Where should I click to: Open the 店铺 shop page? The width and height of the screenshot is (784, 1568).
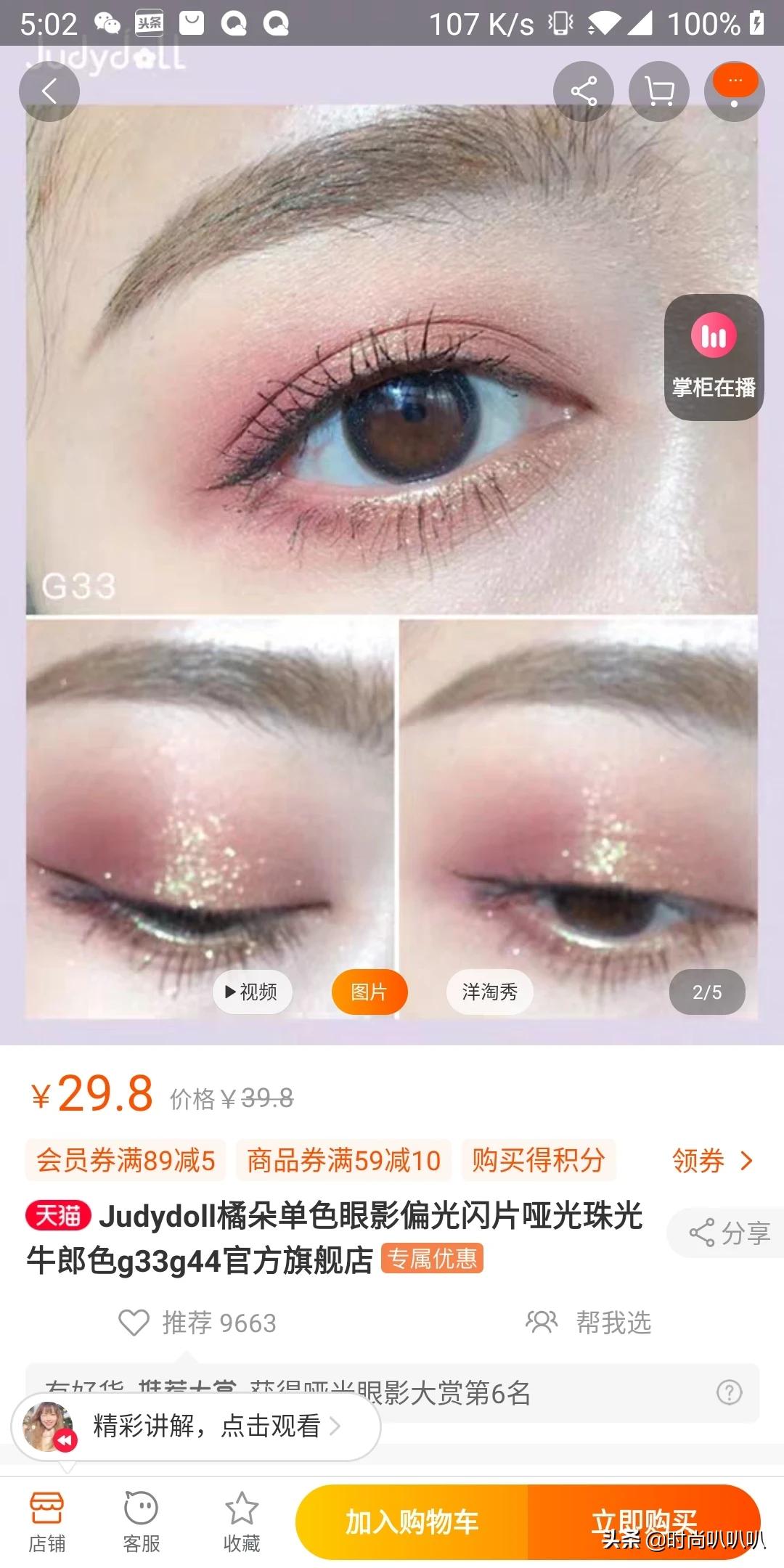(x=47, y=1522)
